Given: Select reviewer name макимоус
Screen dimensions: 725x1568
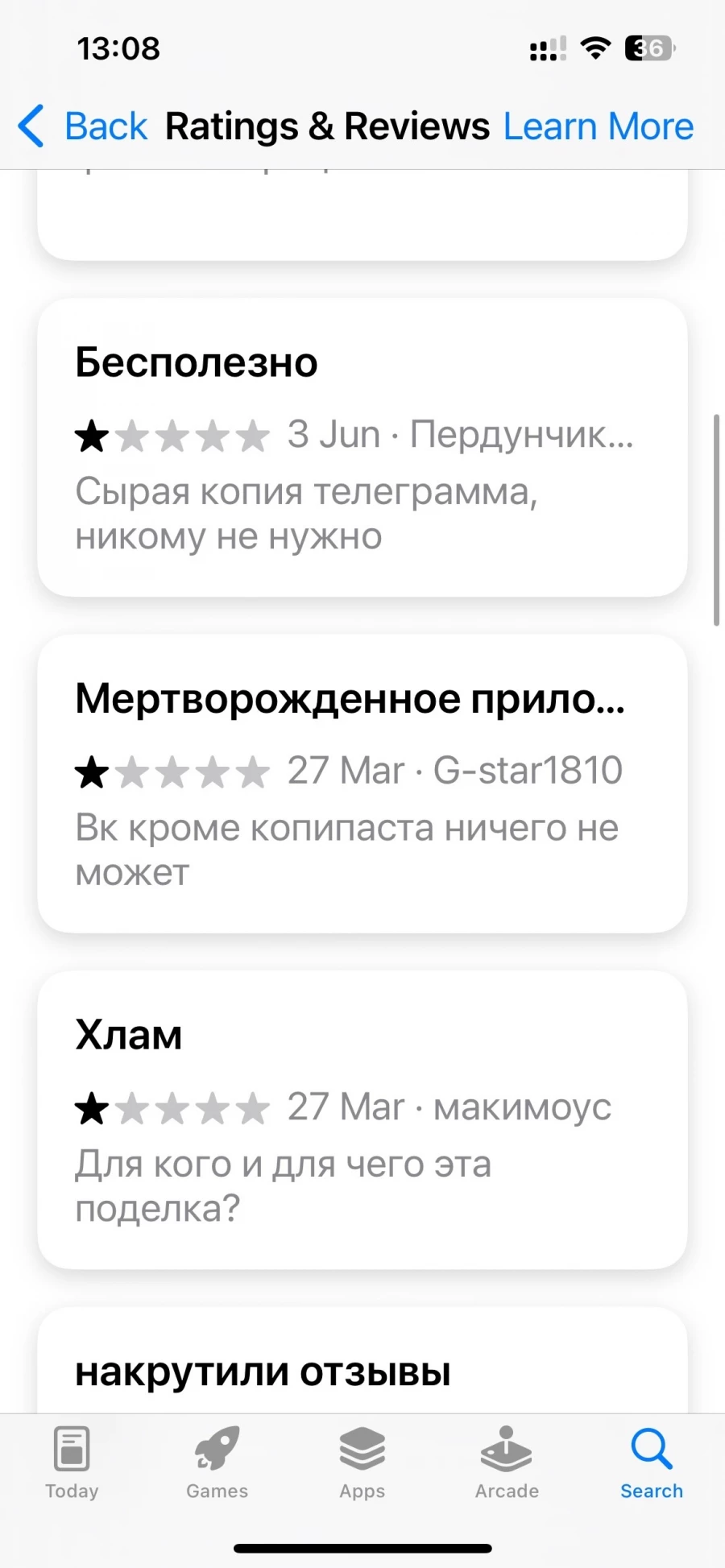Looking at the screenshot, I should 522,1107.
